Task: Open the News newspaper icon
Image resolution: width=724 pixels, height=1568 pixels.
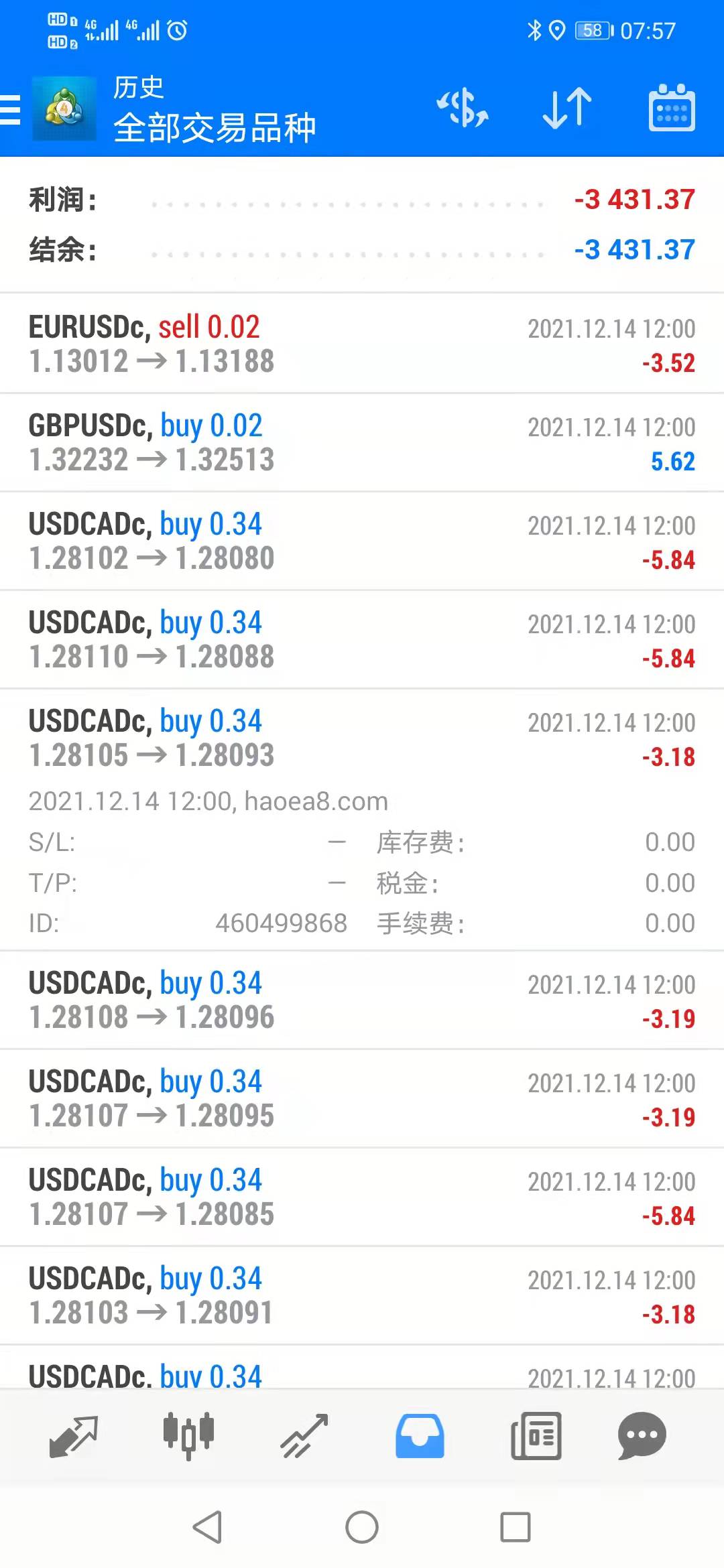Action: click(534, 1436)
